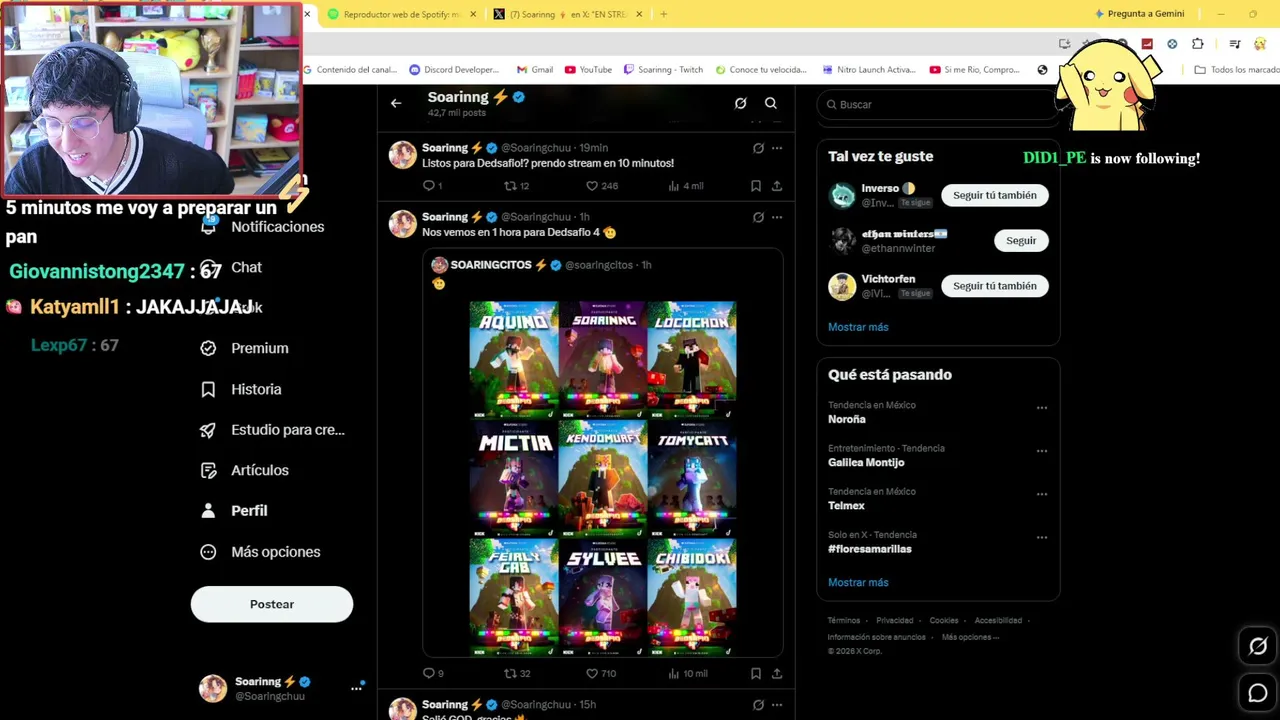The width and height of the screenshot is (1280, 720).
Task: Follow back Vichtorfen with Seguir tú también
Action: coord(995,286)
